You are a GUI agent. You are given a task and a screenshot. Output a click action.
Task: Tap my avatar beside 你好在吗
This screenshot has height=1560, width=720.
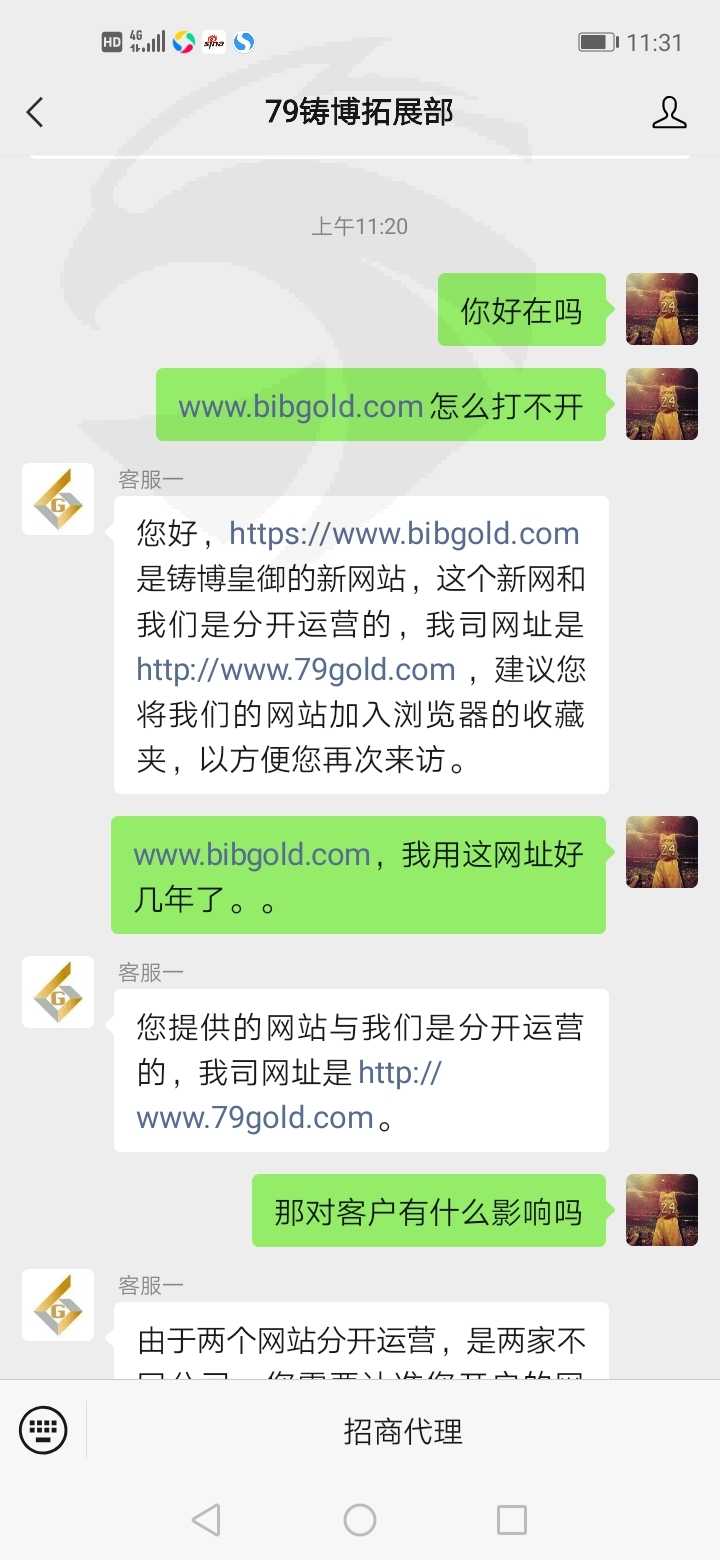(x=662, y=309)
